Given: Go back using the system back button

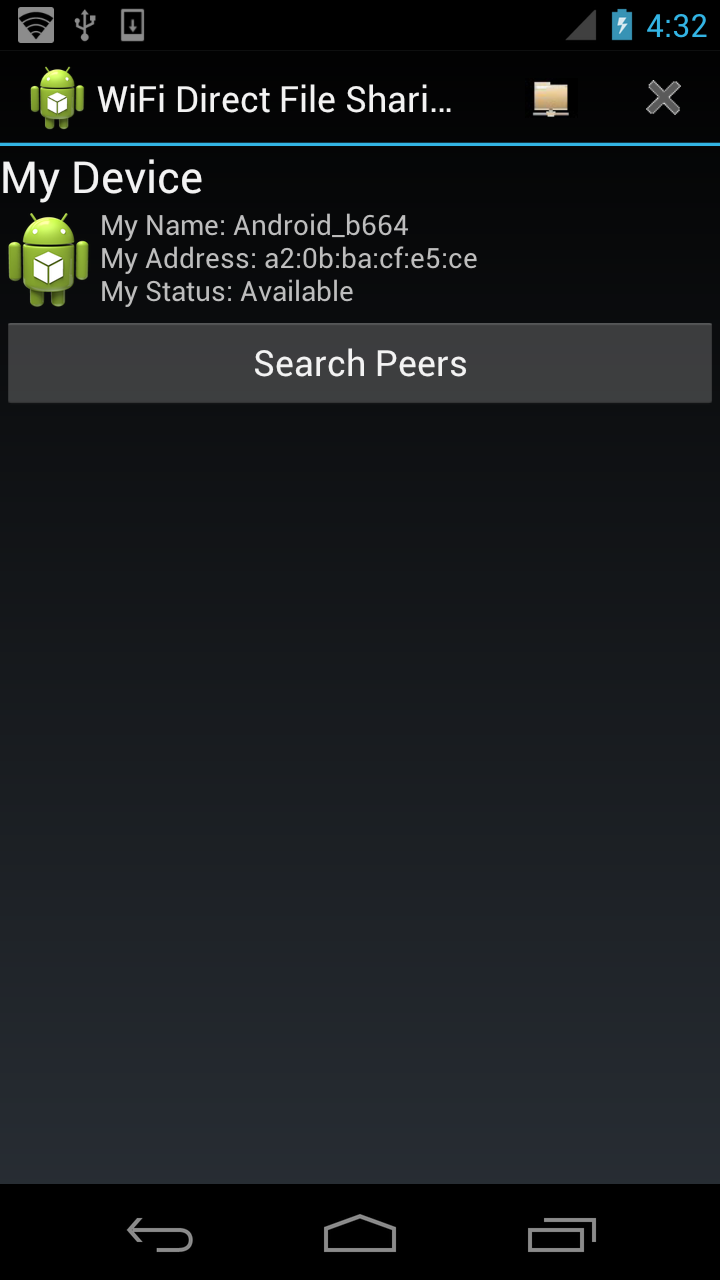Looking at the screenshot, I should [x=160, y=1235].
